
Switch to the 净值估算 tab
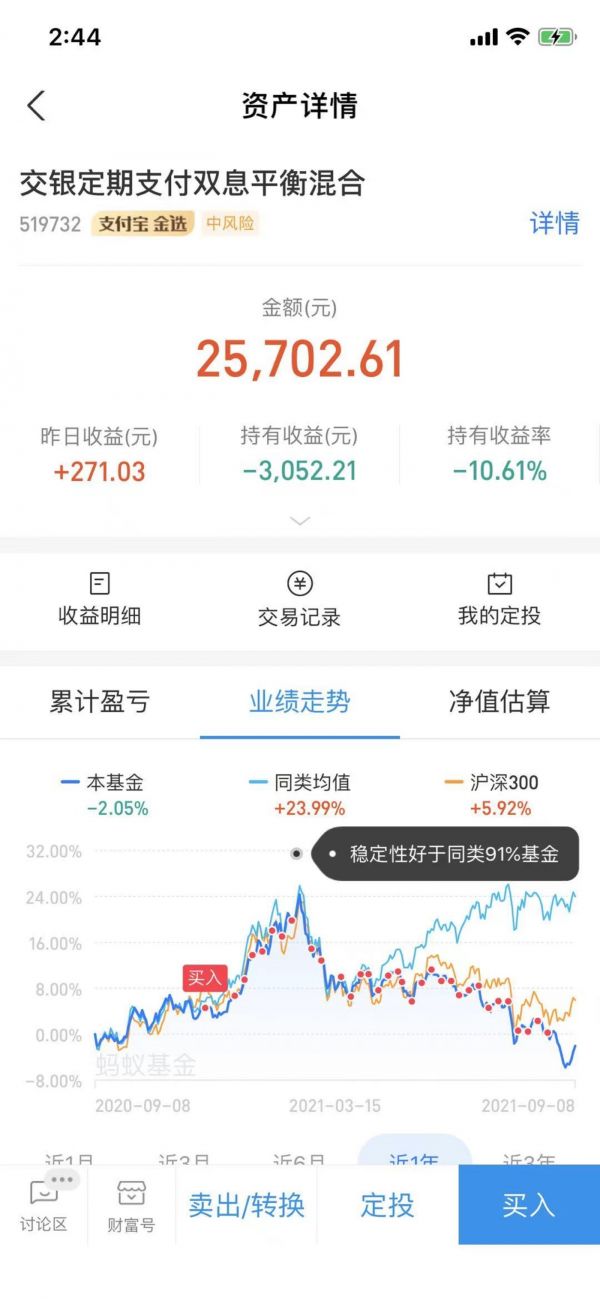(499, 701)
